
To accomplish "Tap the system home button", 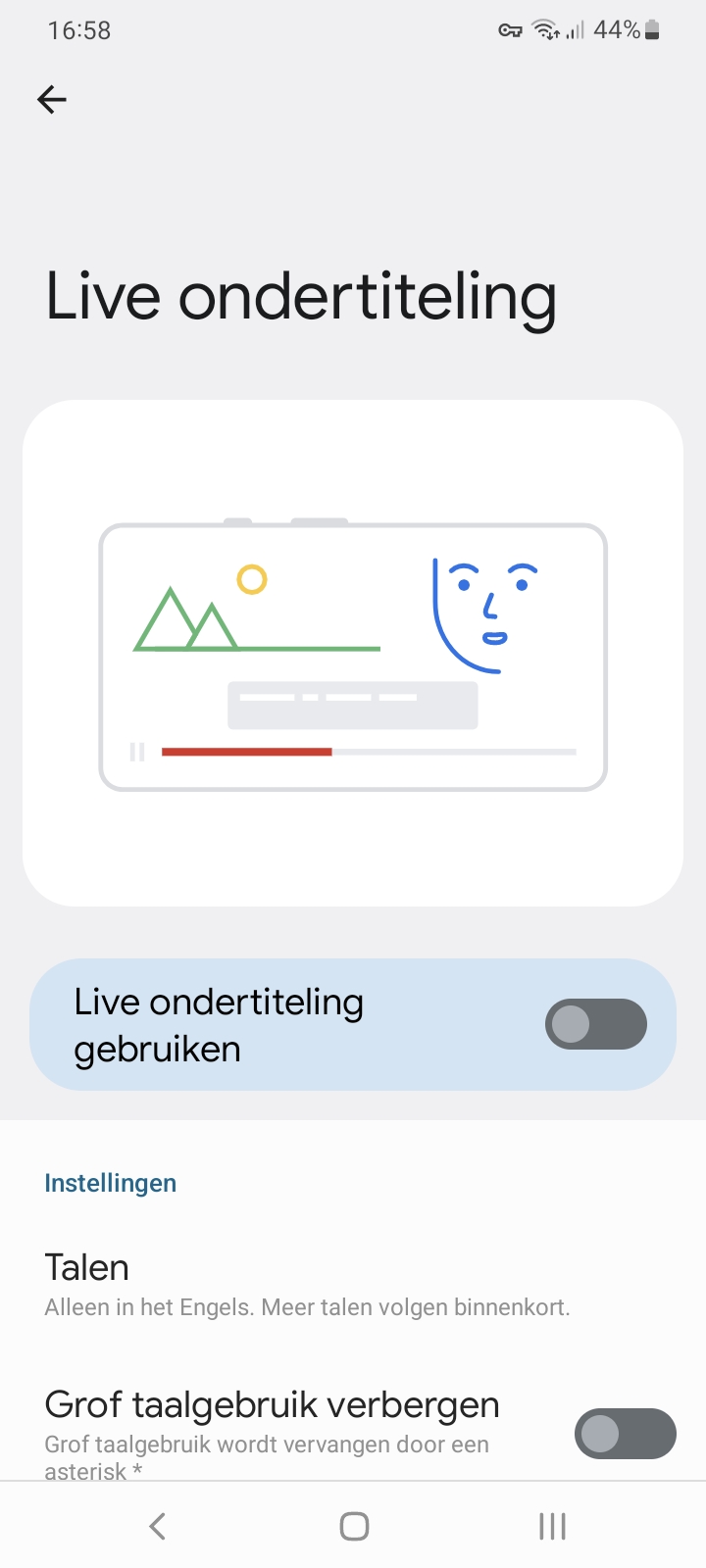I will (354, 1526).
